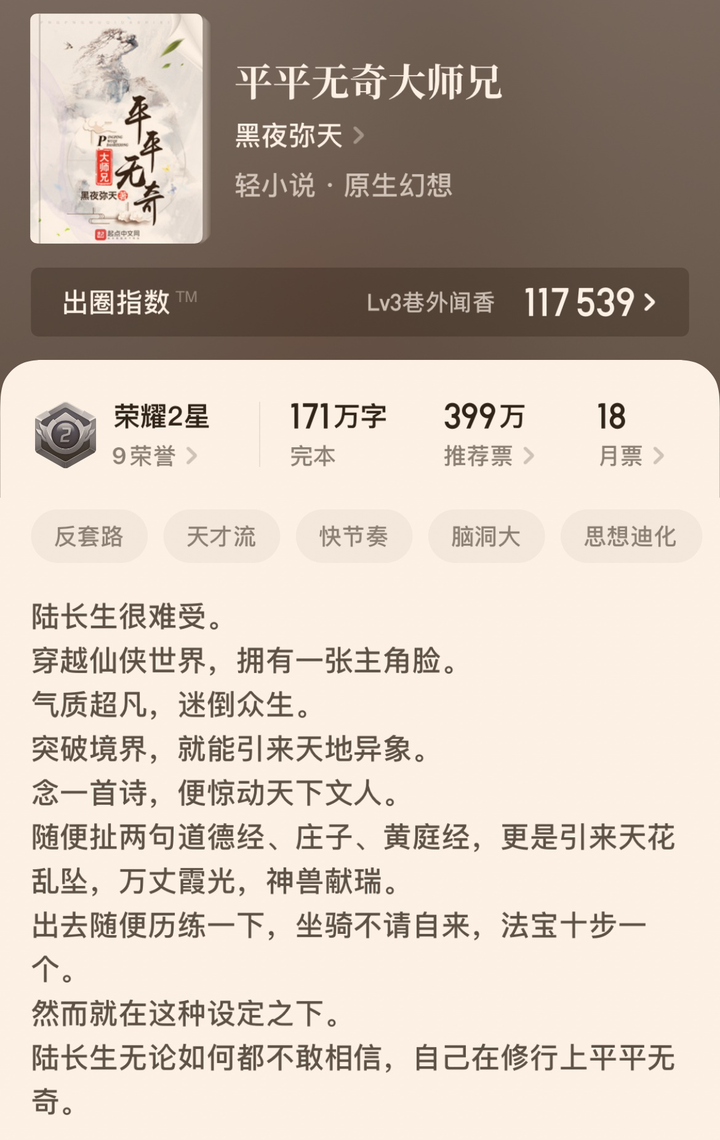720x1140 pixels.
Task: Select the 脑洞大 tag
Action: click(486, 536)
